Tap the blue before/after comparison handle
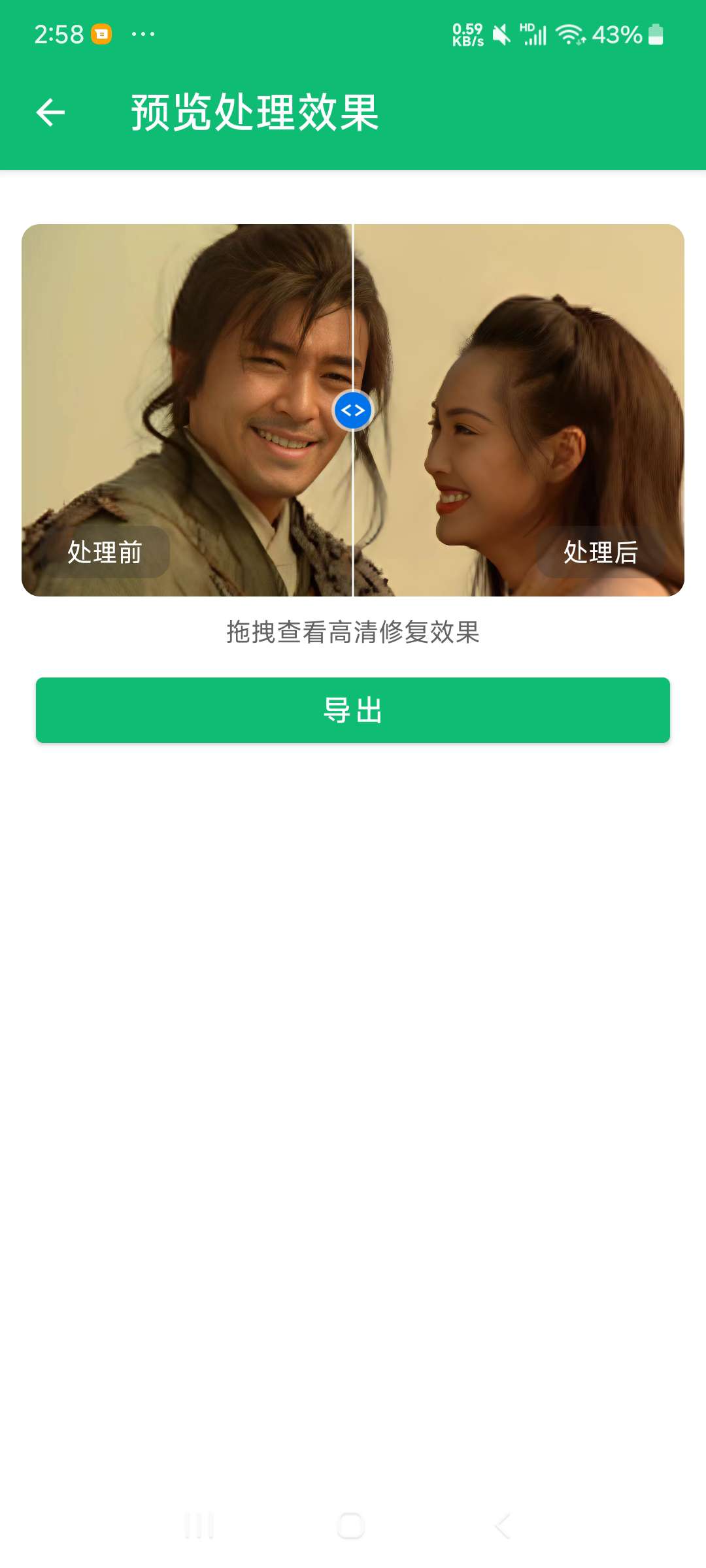Image resolution: width=706 pixels, height=1568 pixels. pos(353,411)
